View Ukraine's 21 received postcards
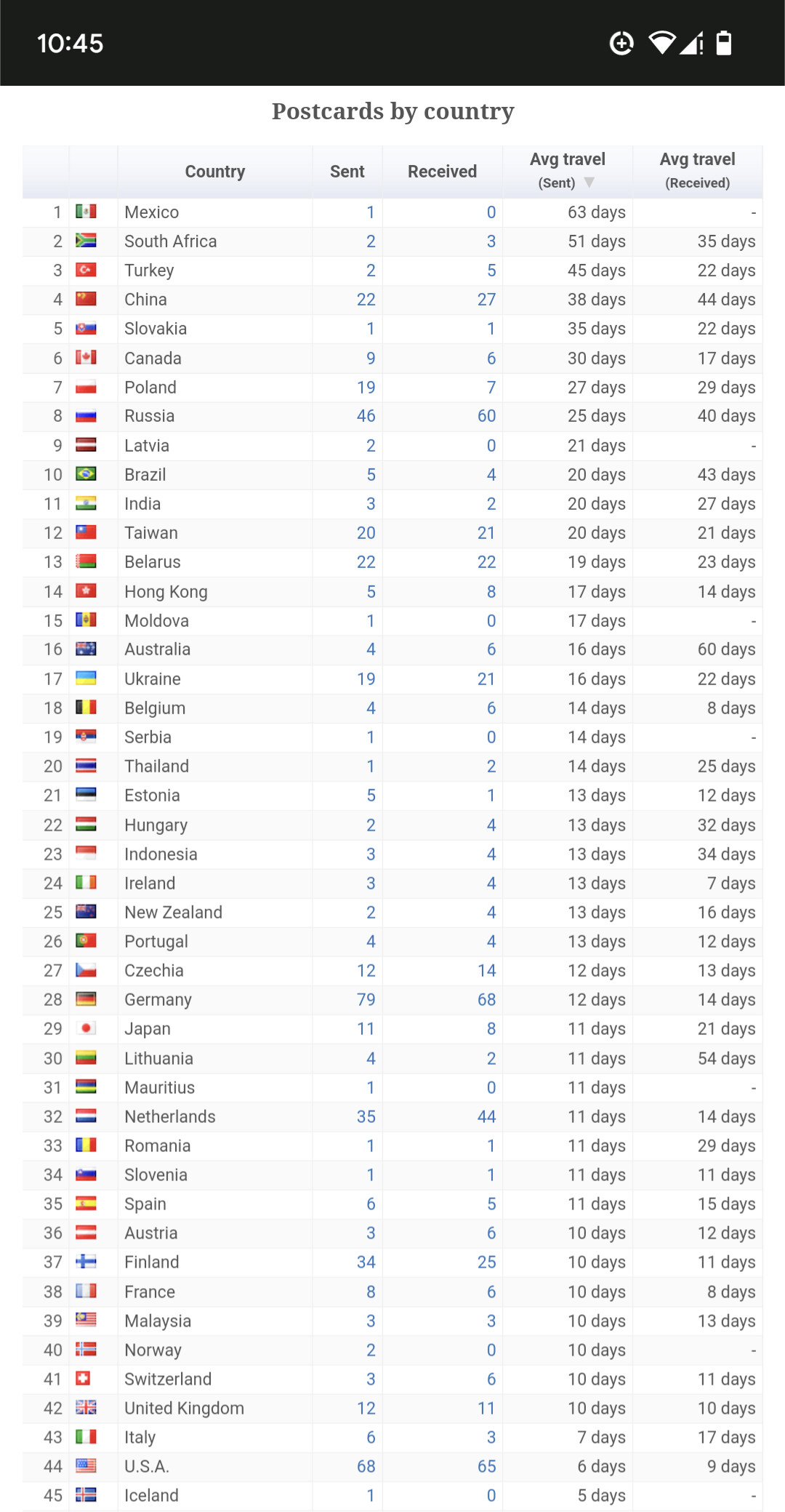Screen dimensions: 785x1512 486,679
